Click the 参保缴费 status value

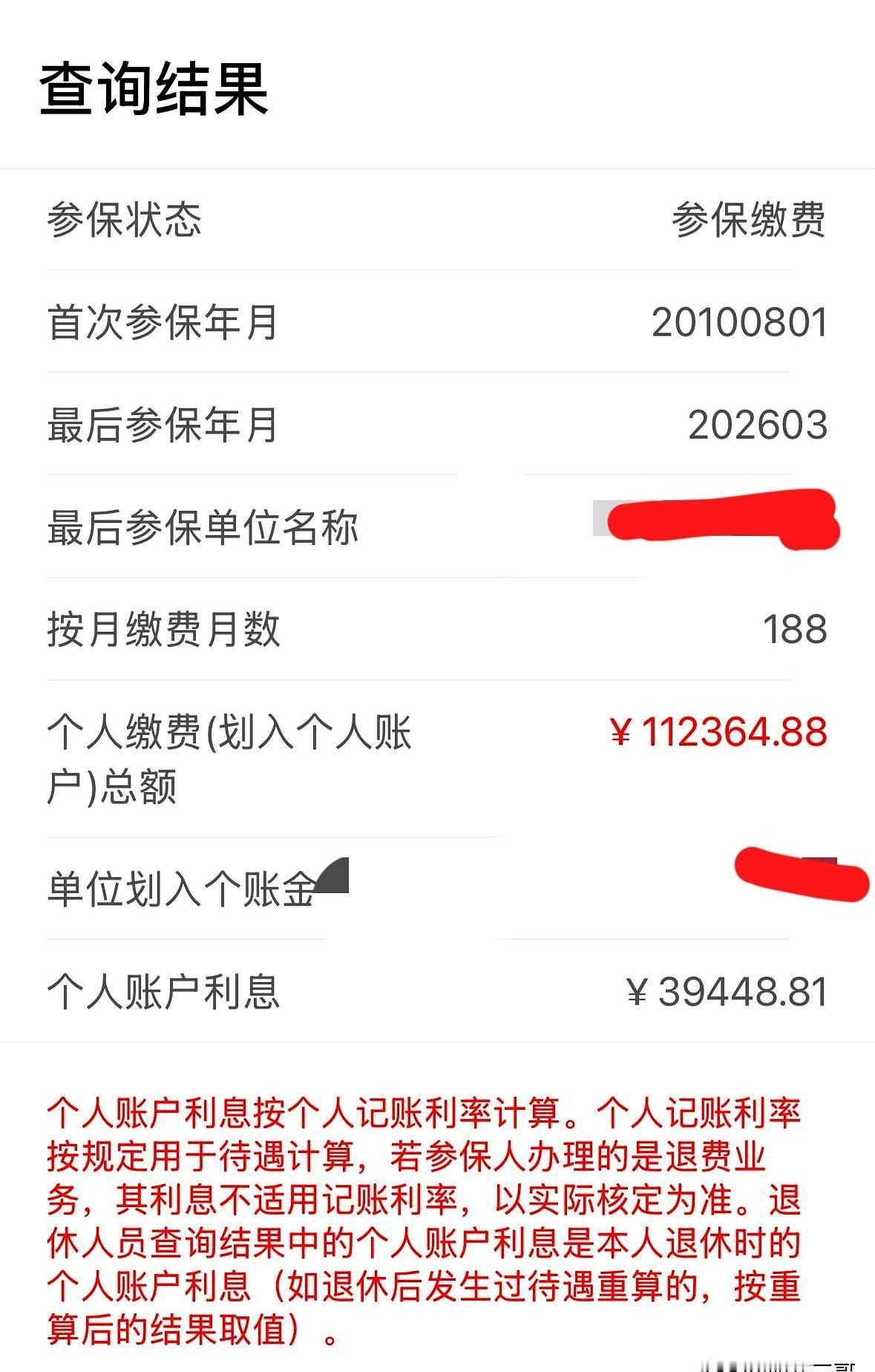(x=750, y=218)
